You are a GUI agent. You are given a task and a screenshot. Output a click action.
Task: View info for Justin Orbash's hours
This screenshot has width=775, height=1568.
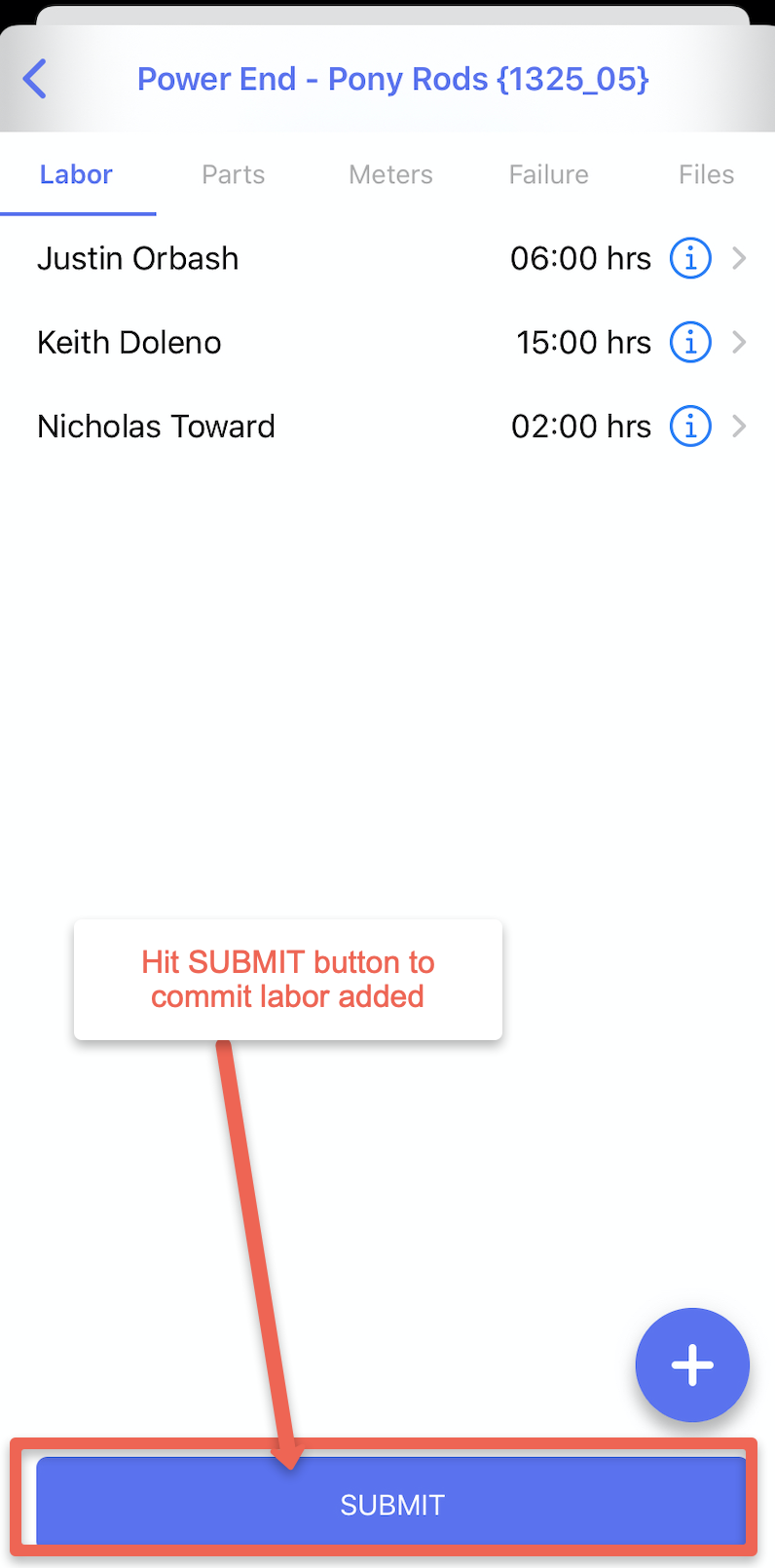[690, 259]
